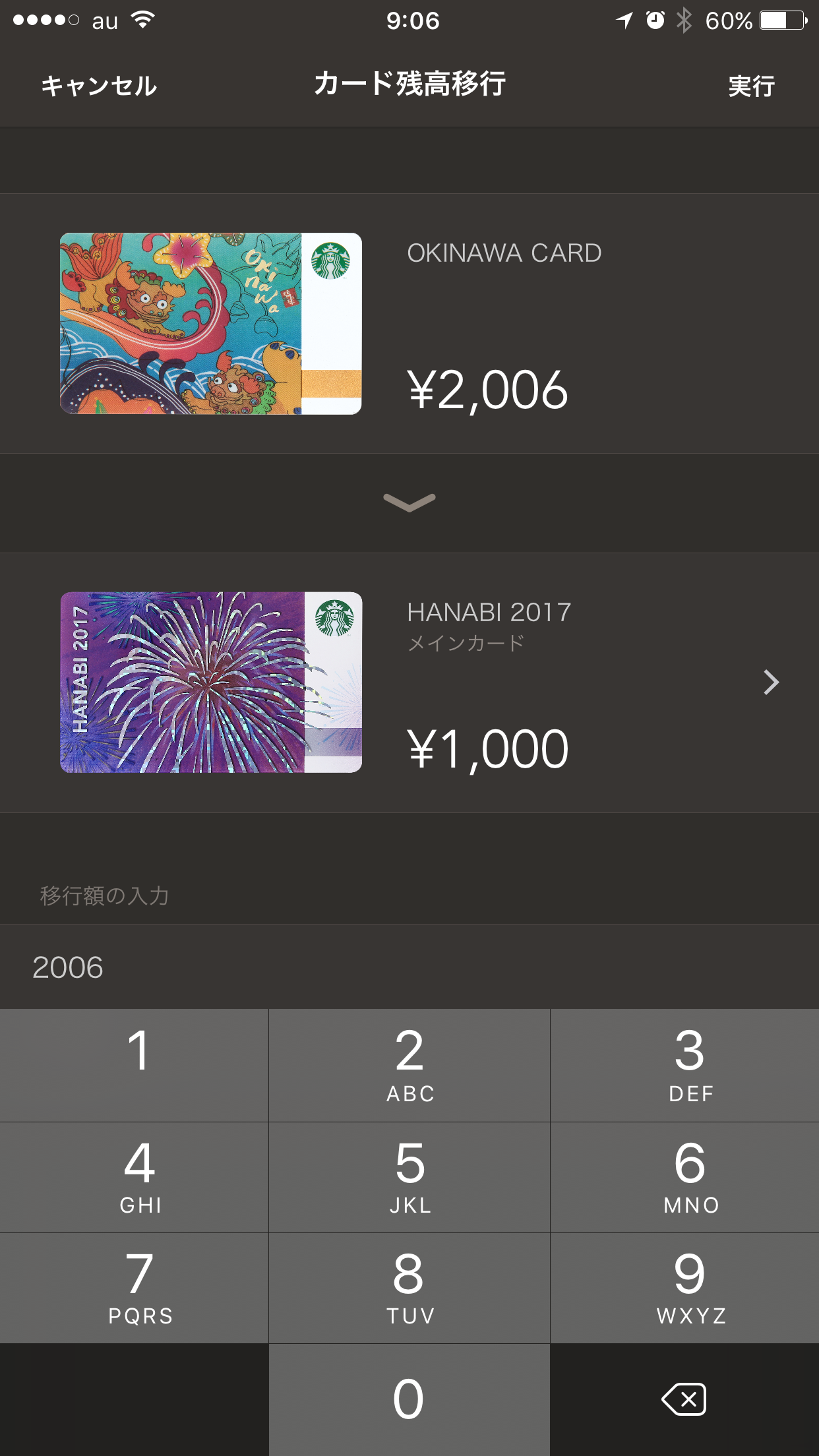Open the HANABI 2017 destination card row
Viewport: 819px width, 1456px height.
(x=409, y=682)
